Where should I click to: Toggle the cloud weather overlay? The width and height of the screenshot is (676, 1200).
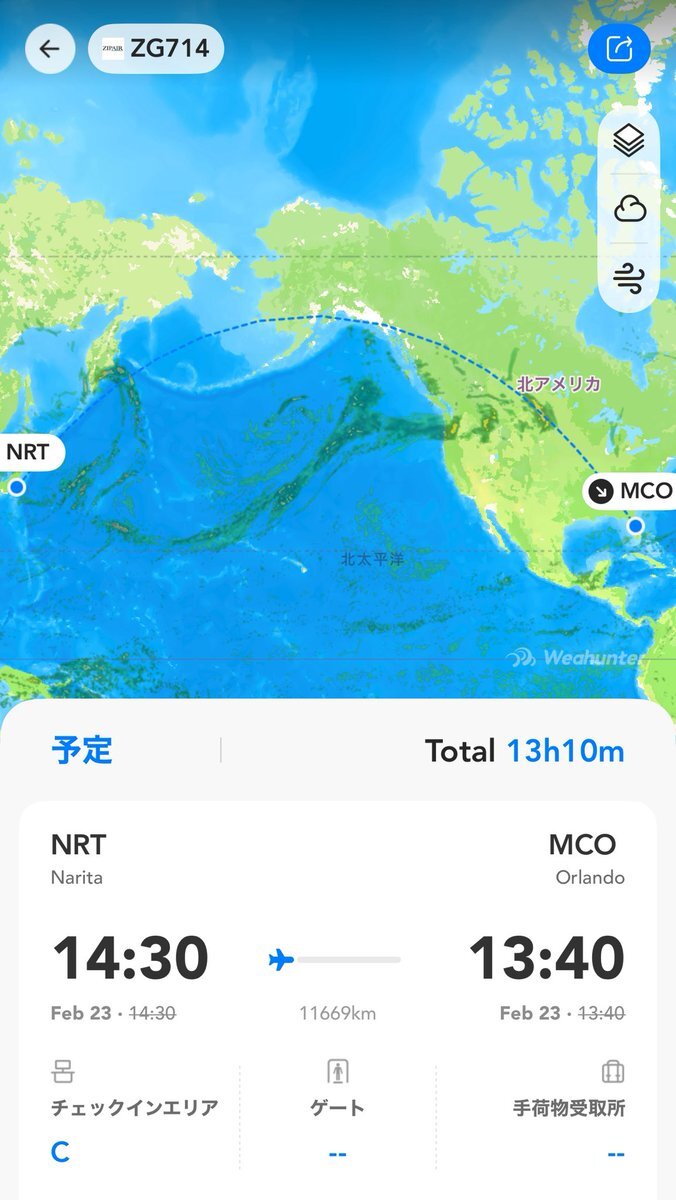629,209
